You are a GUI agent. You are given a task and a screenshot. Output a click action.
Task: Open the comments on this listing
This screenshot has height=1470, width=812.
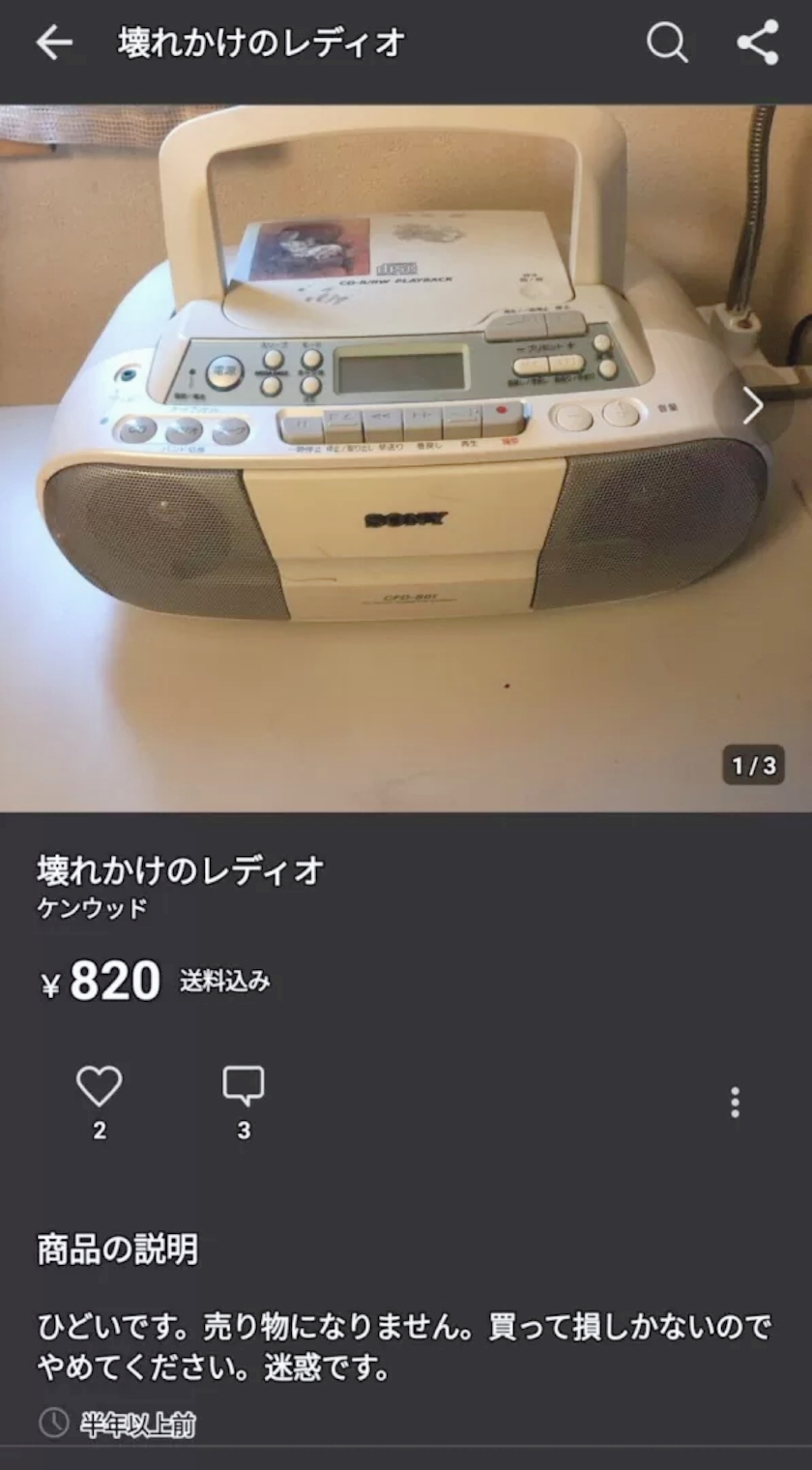tap(244, 1087)
